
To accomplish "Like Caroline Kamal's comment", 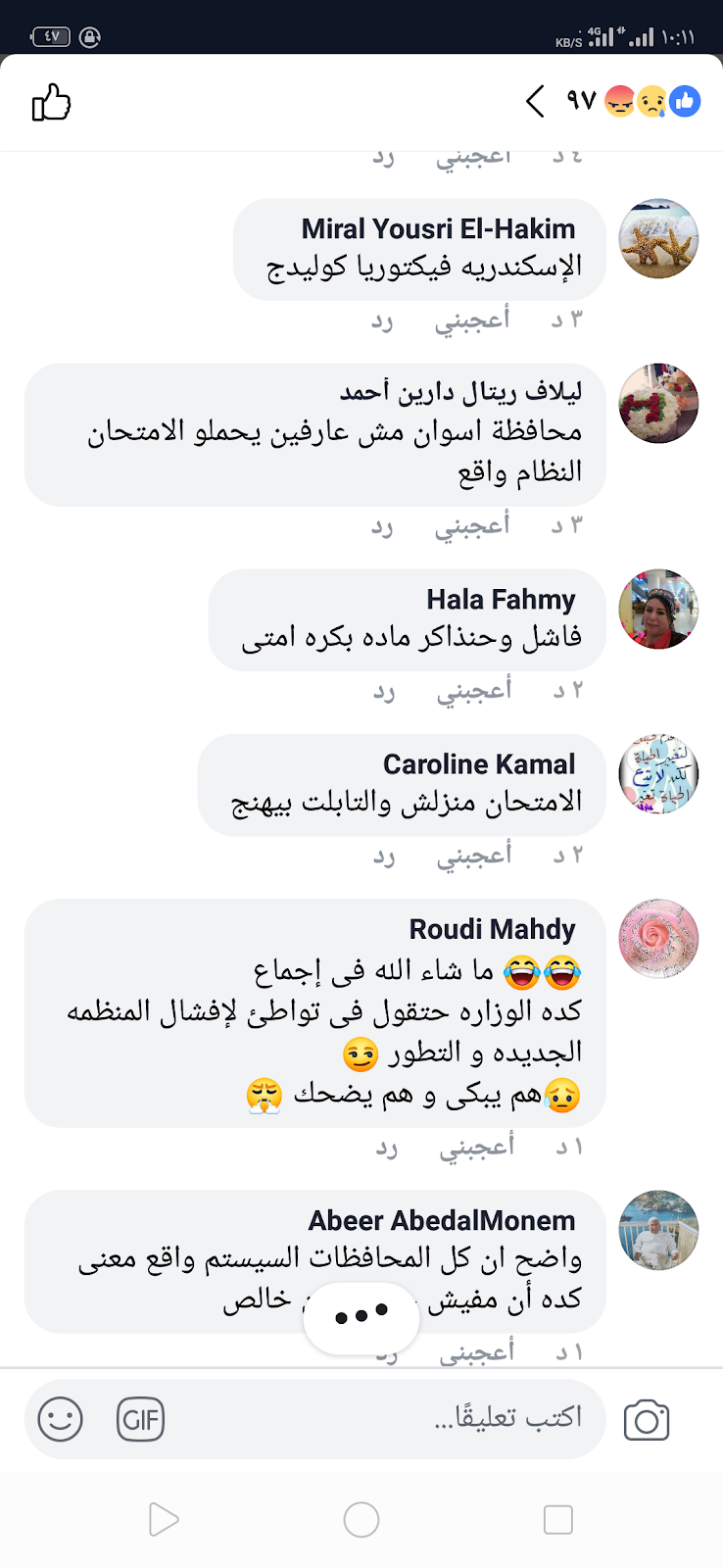I will pyautogui.click(x=474, y=855).
